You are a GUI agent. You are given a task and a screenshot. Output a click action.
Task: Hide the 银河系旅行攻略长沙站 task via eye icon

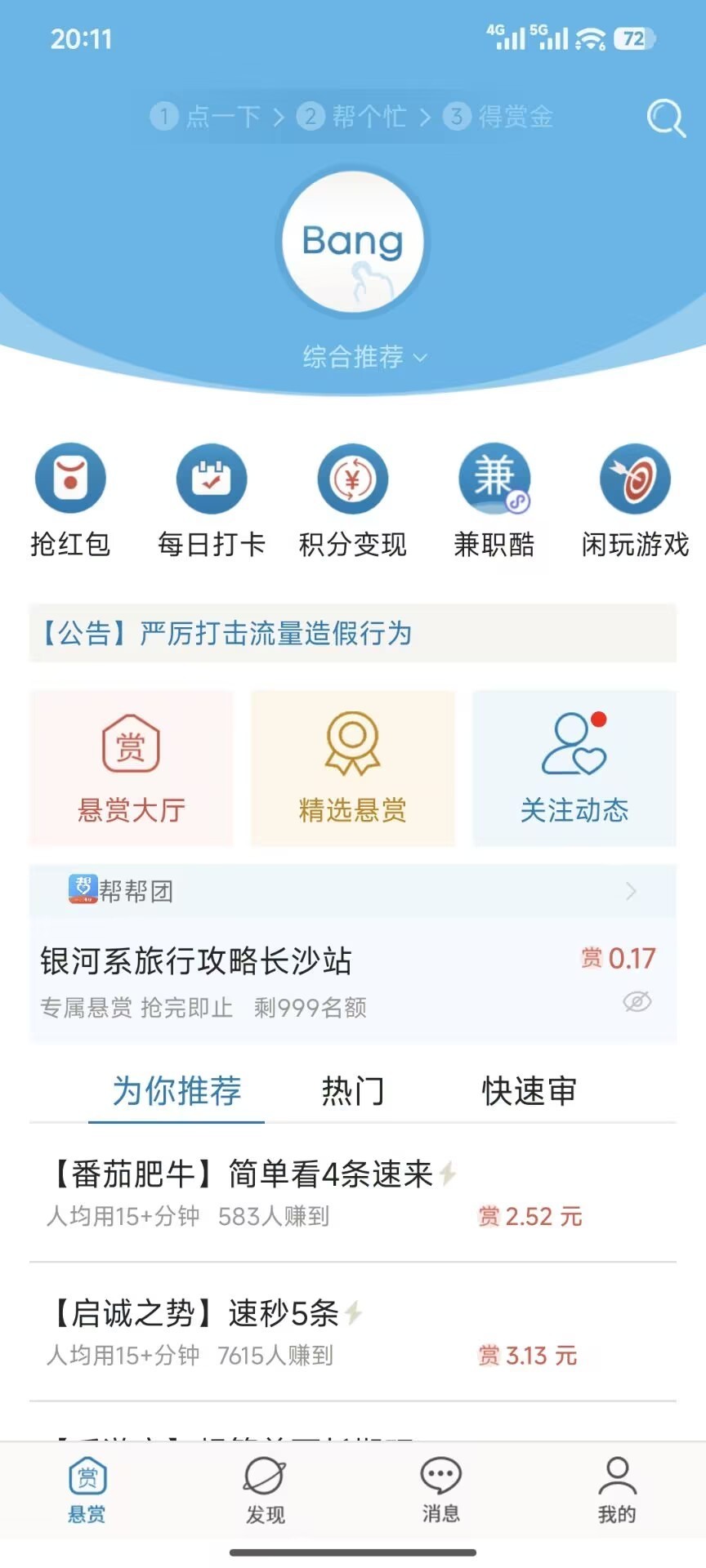pos(637,1002)
